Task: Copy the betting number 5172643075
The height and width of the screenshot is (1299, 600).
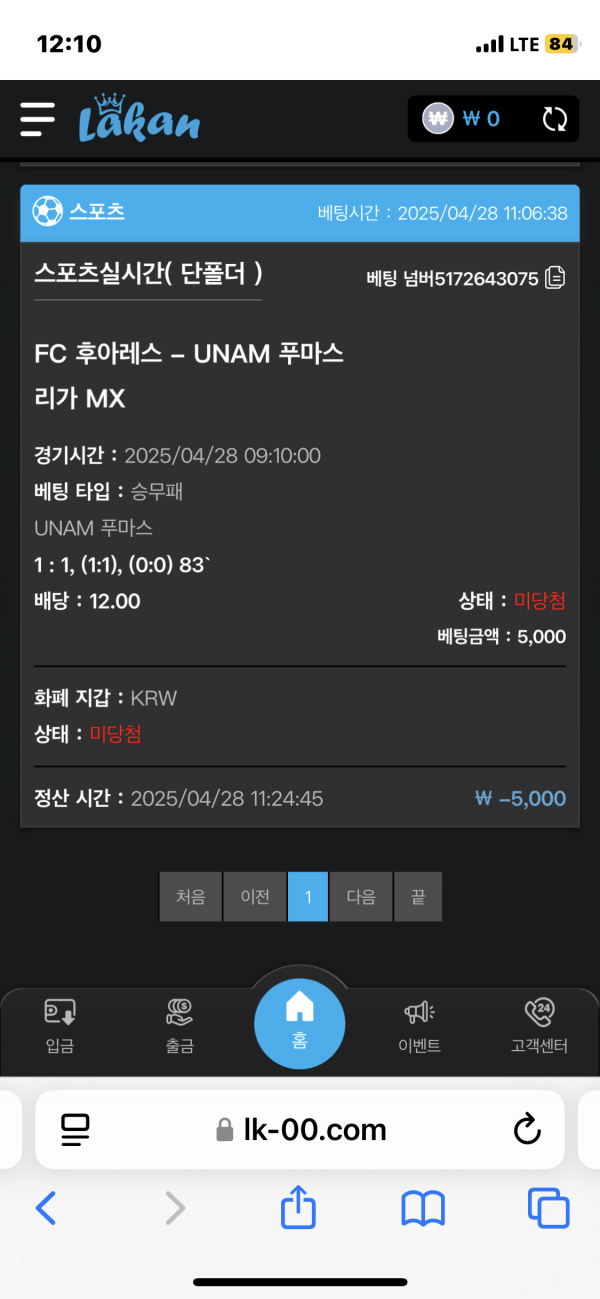Action: (x=555, y=278)
